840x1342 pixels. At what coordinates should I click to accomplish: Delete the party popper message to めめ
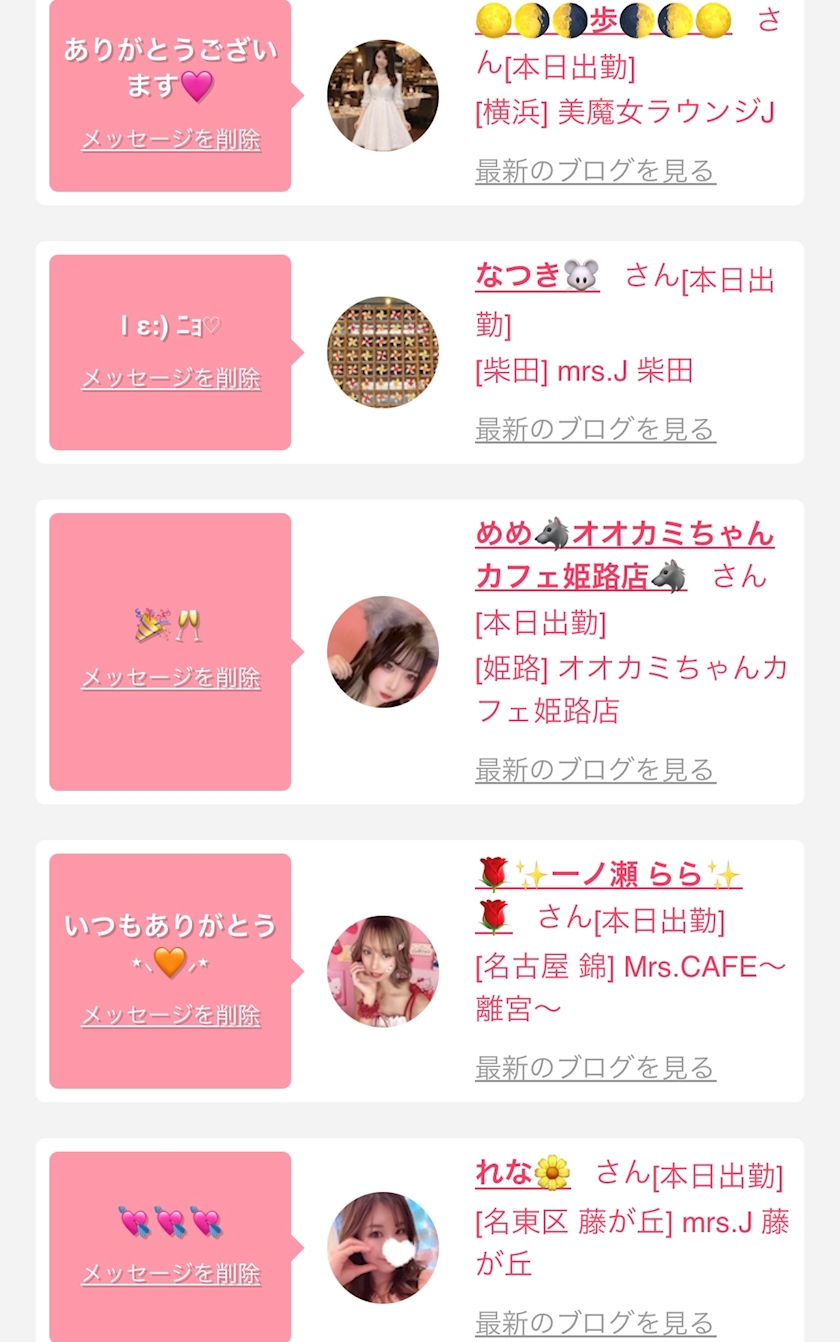click(170, 678)
